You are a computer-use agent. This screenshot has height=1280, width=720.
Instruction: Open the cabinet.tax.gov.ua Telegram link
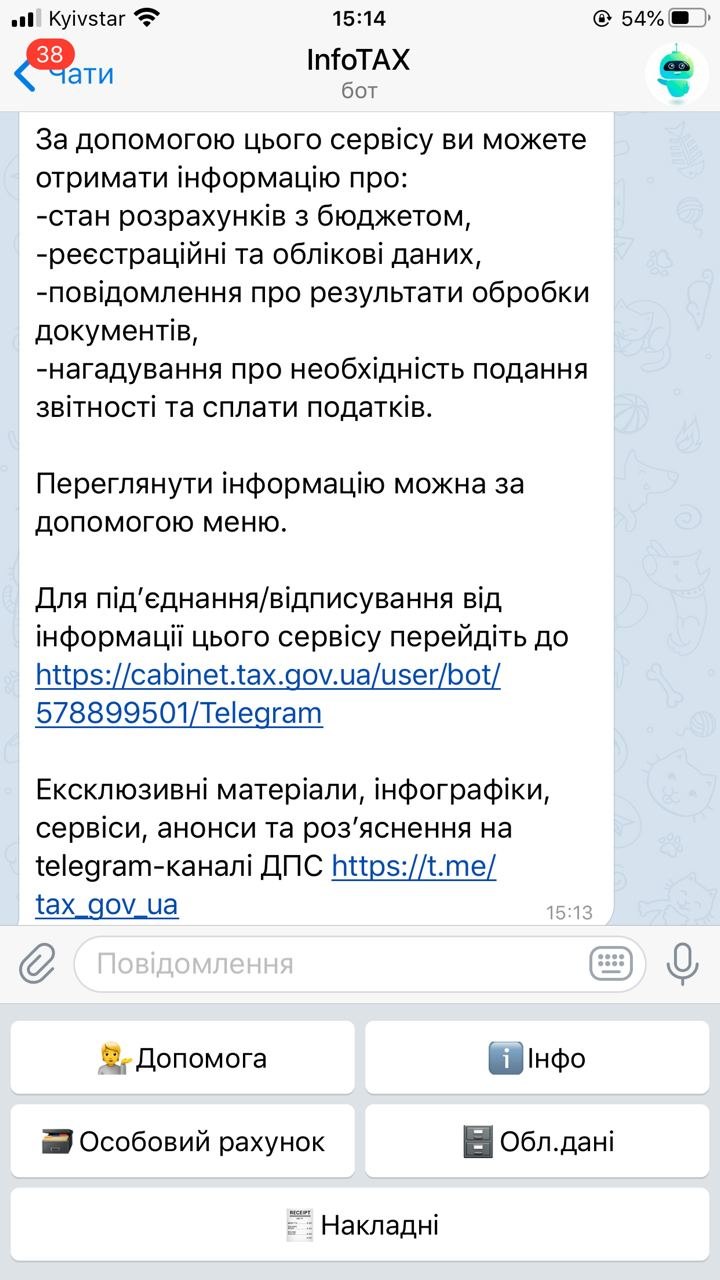268,694
